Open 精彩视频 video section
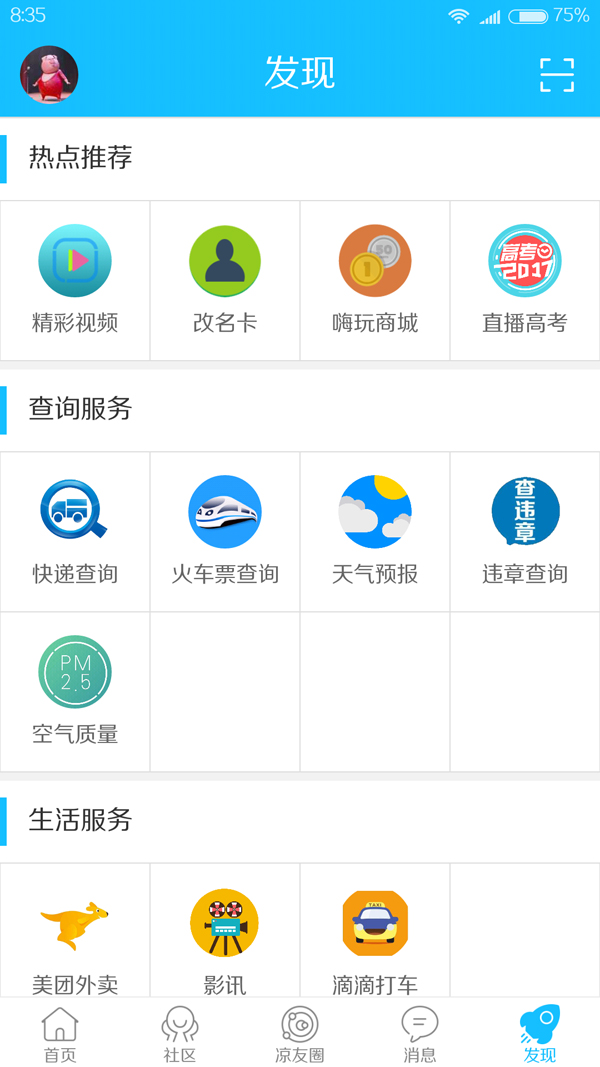Image resolution: width=600 pixels, height=1067 pixels. 75,280
